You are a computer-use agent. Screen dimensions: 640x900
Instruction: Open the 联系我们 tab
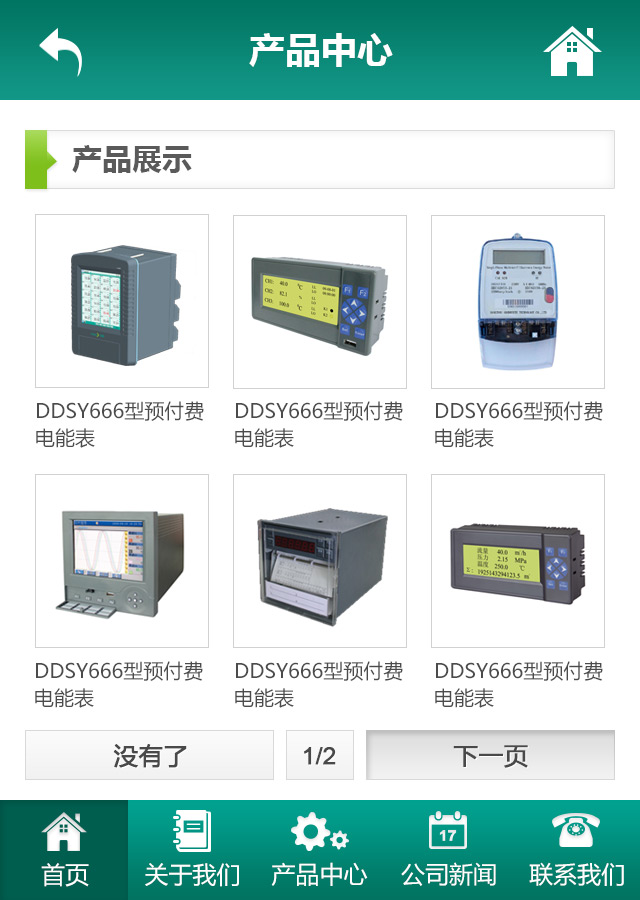[x=576, y=850]
